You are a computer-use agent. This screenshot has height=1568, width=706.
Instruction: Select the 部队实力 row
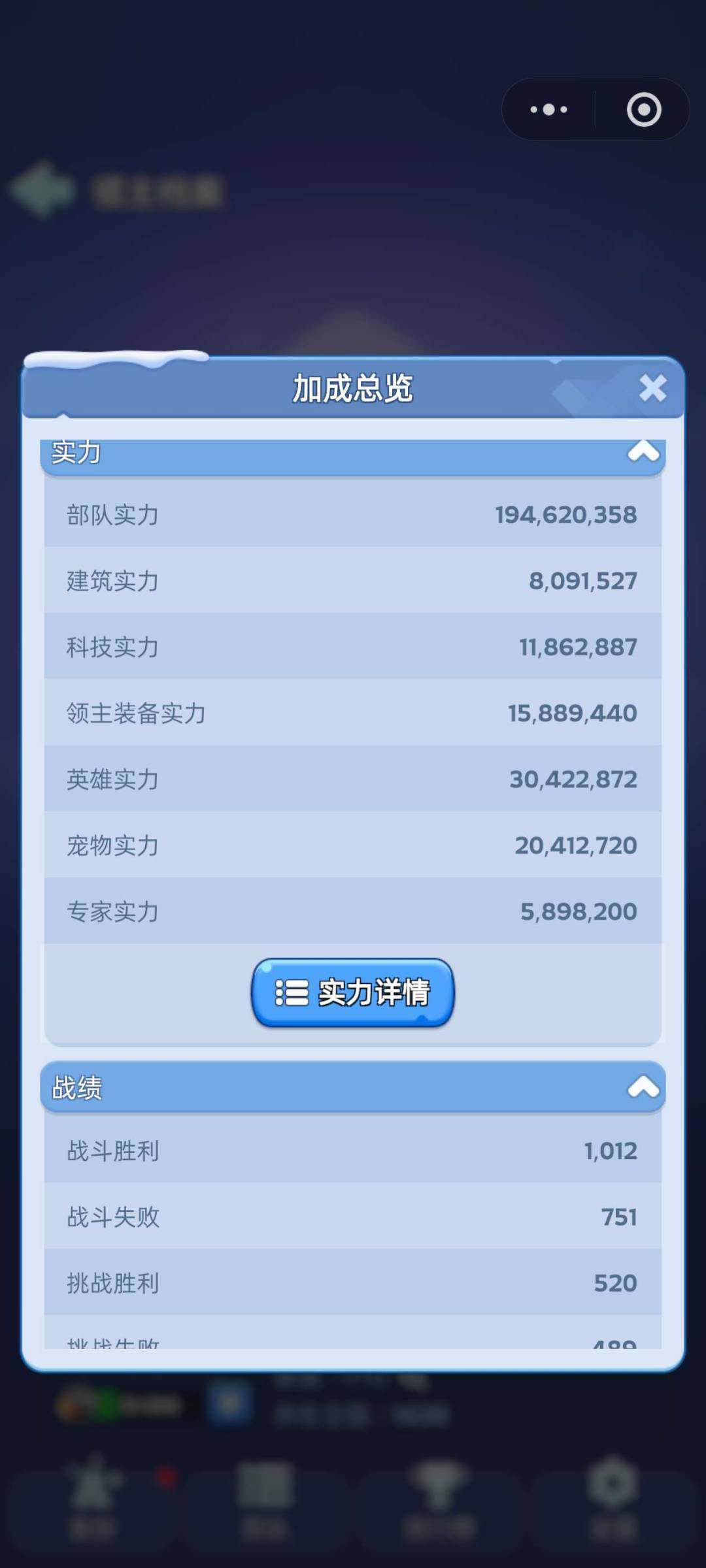353,514
